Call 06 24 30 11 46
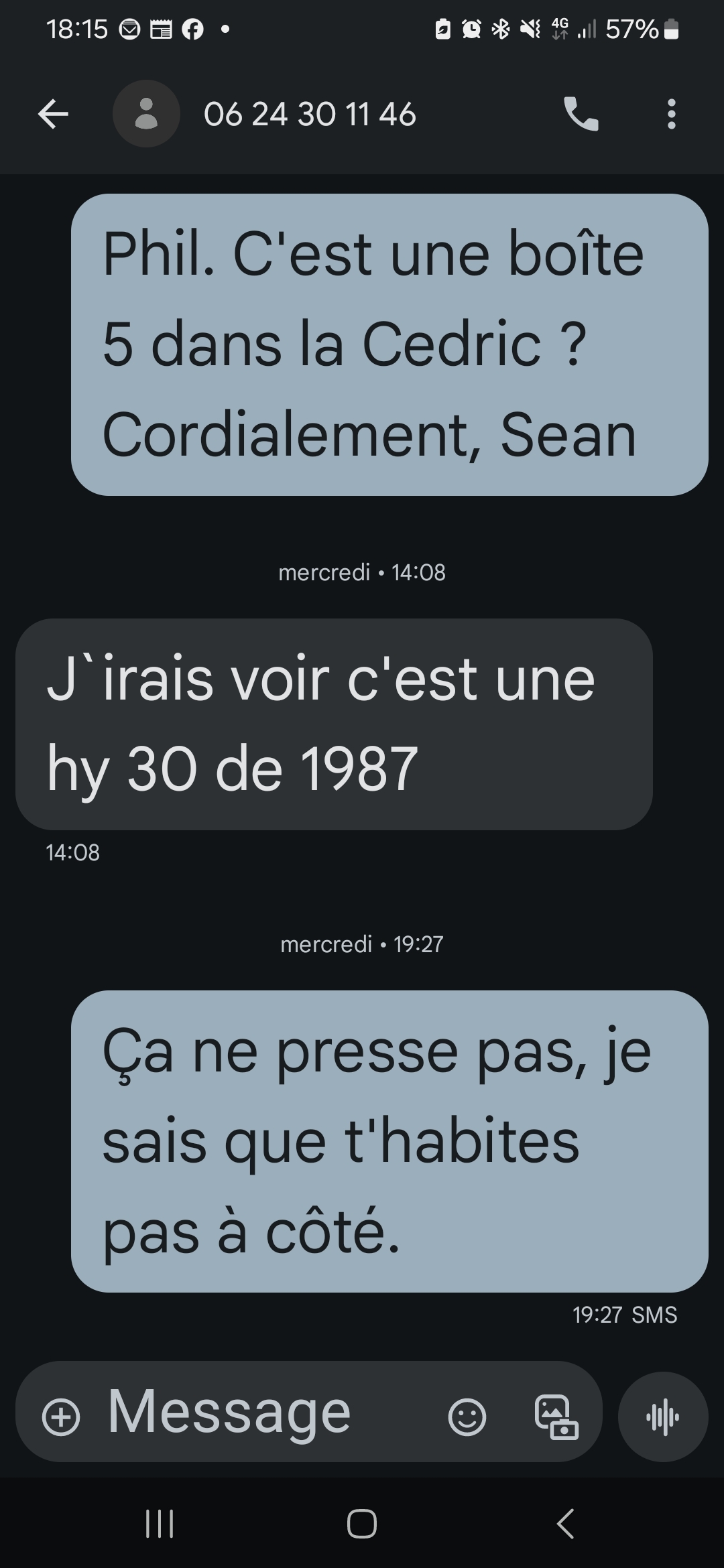Viewport: 724px width, 1568px height. pyautogui.click(x=581, y=114)
